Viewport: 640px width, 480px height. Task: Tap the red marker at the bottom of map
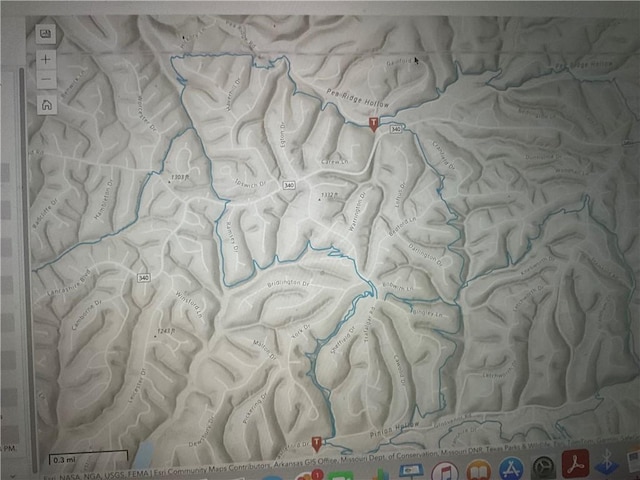317,442
